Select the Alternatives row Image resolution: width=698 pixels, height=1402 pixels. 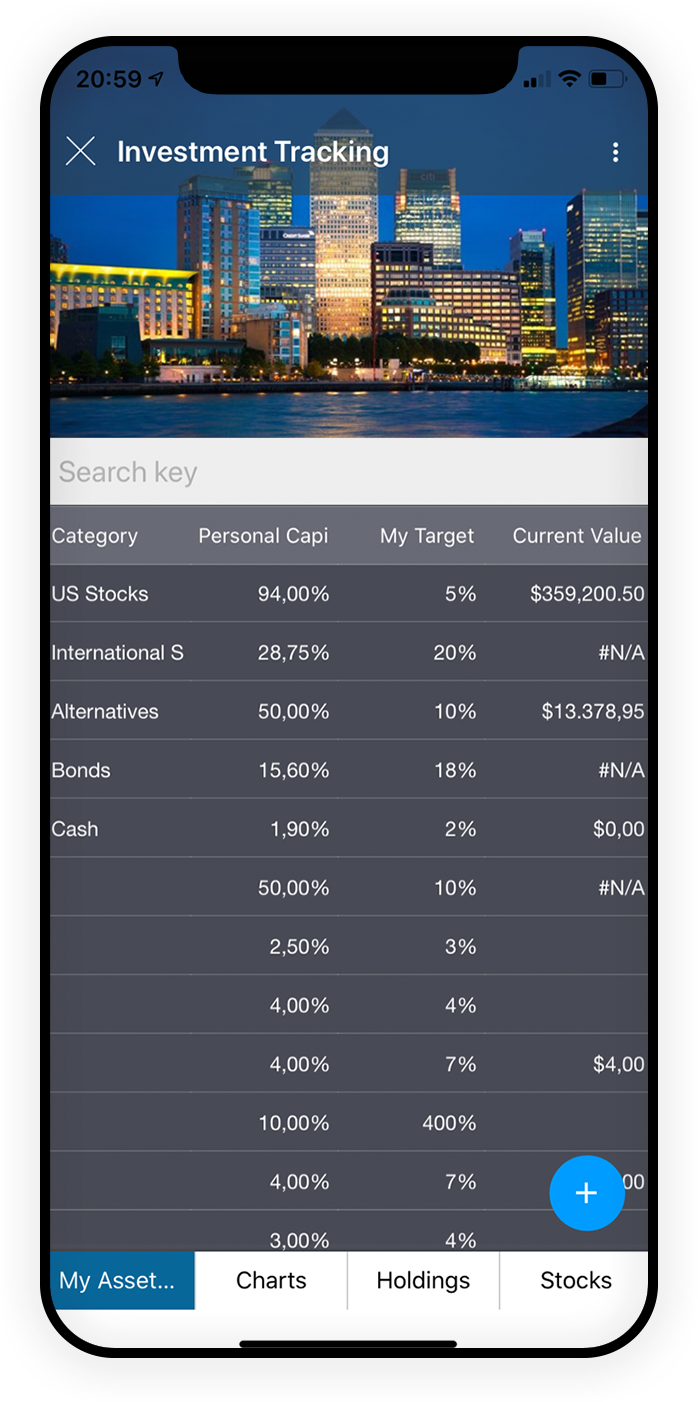point(349,712)
